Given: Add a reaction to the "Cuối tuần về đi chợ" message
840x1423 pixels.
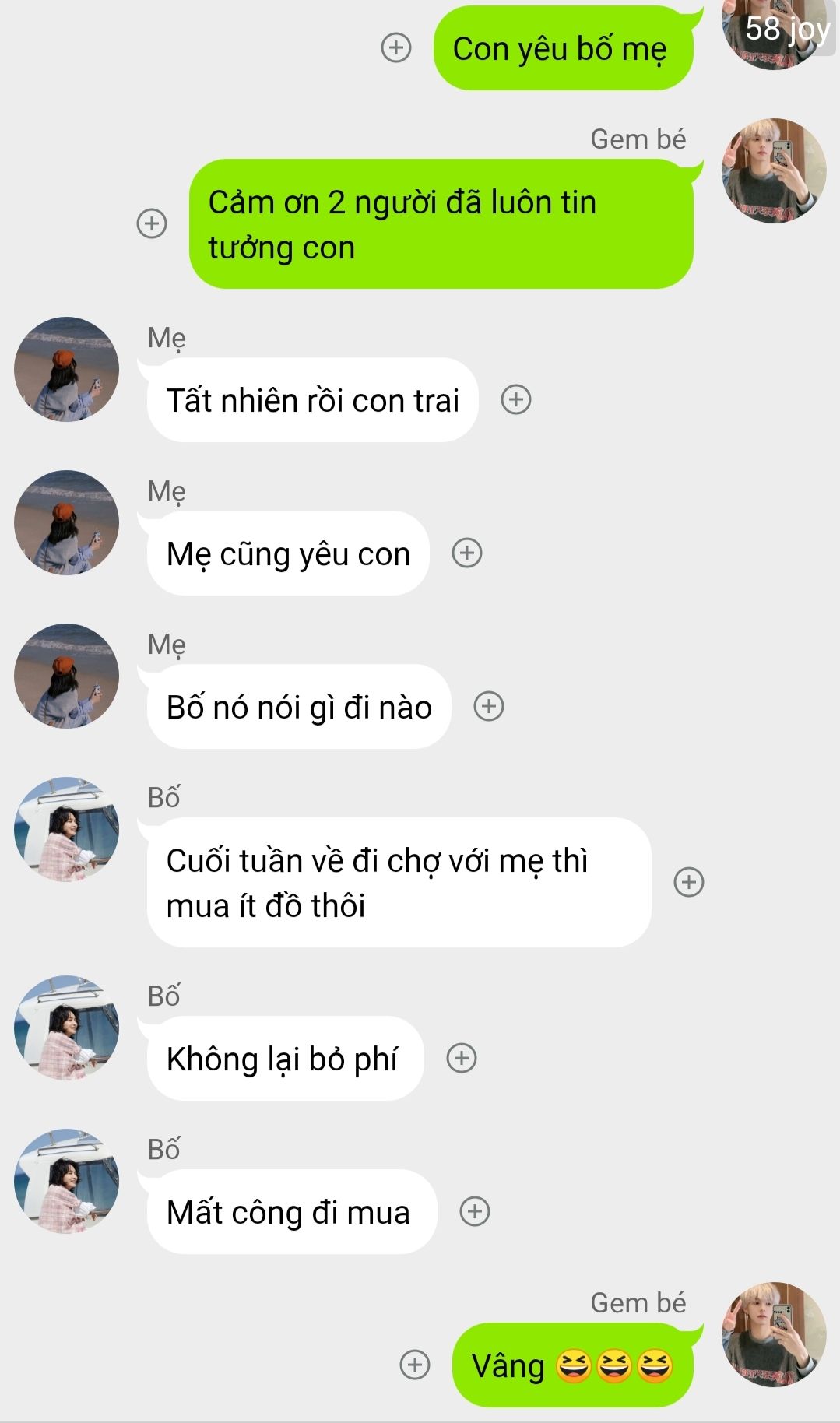Looking at the screenshot, I should pos(689,882).
